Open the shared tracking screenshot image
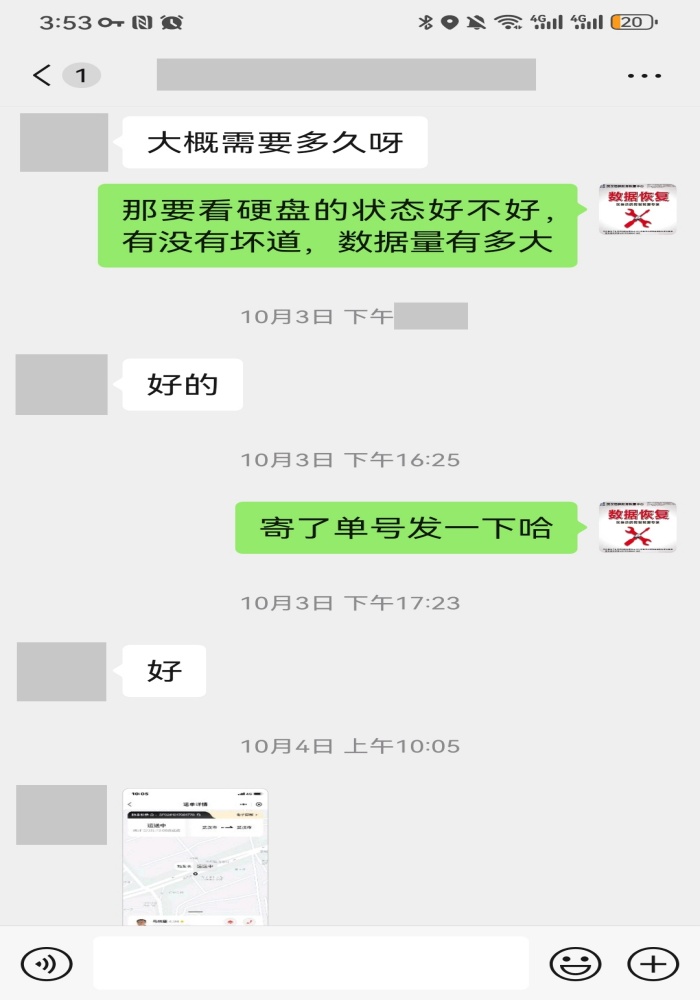 (195, 858)
